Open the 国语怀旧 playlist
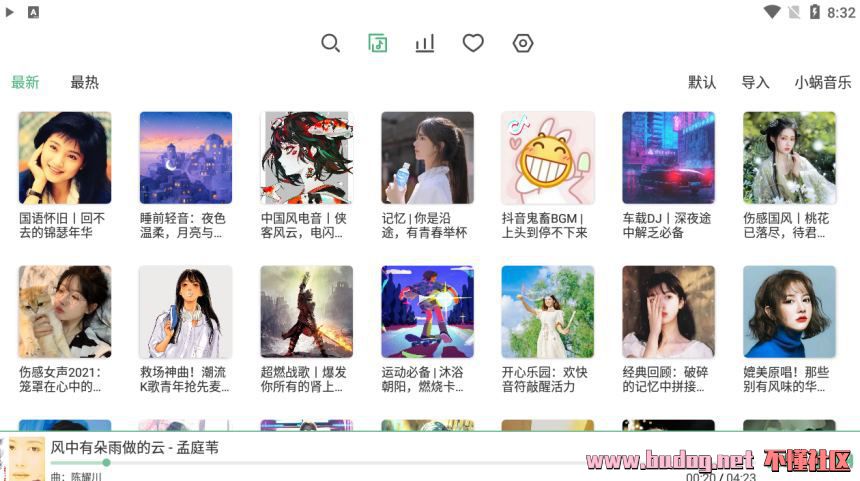The width and height of the screenshot is (860, 481). 65,158
